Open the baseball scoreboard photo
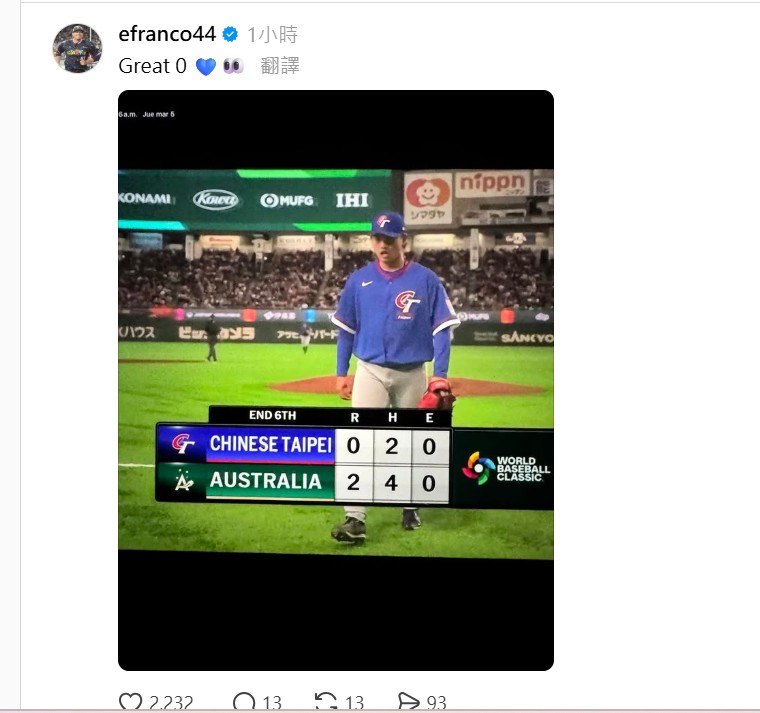 [x=336, y=380]
